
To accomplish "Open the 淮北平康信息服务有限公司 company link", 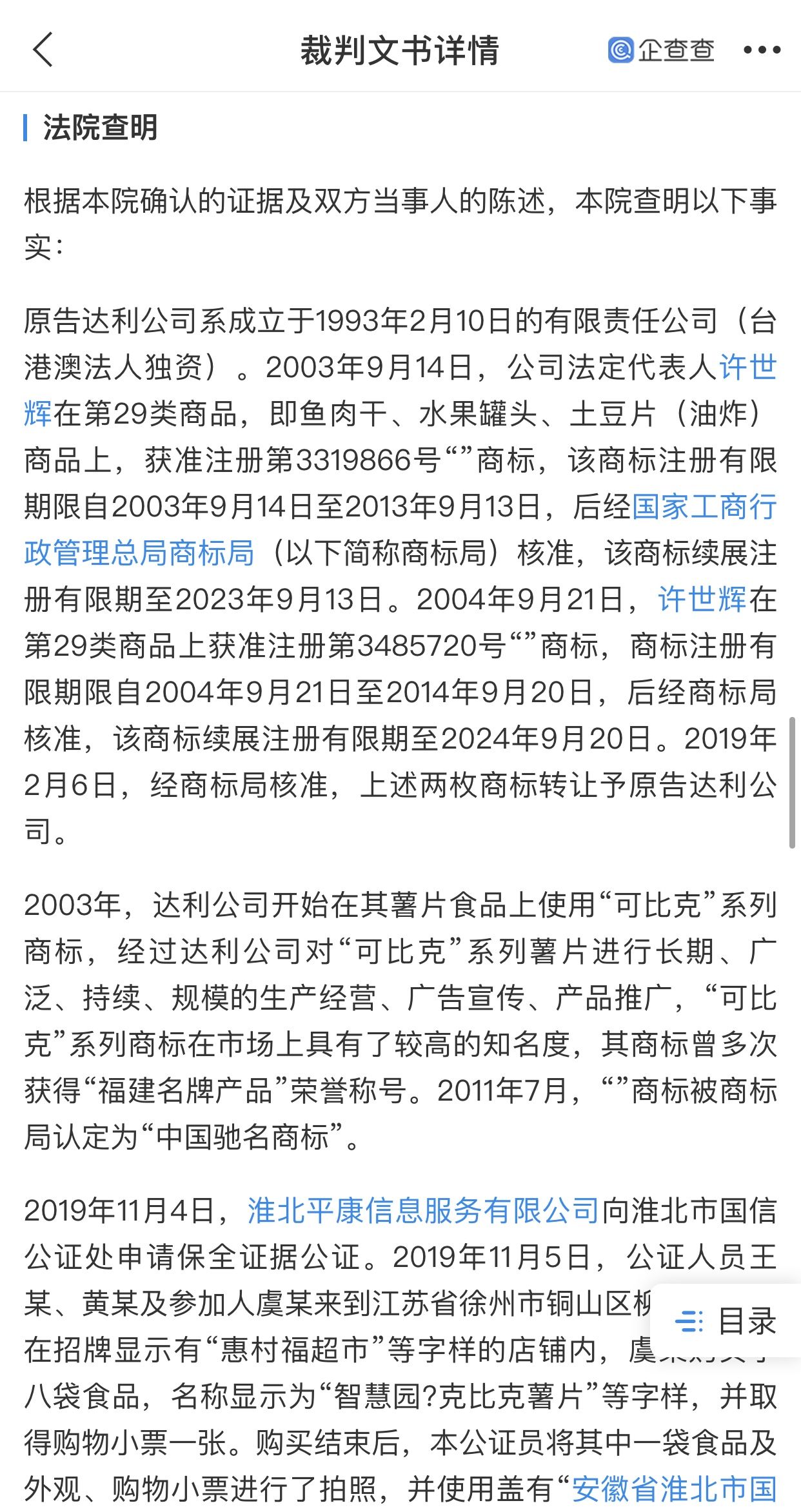I will 423,1210.
